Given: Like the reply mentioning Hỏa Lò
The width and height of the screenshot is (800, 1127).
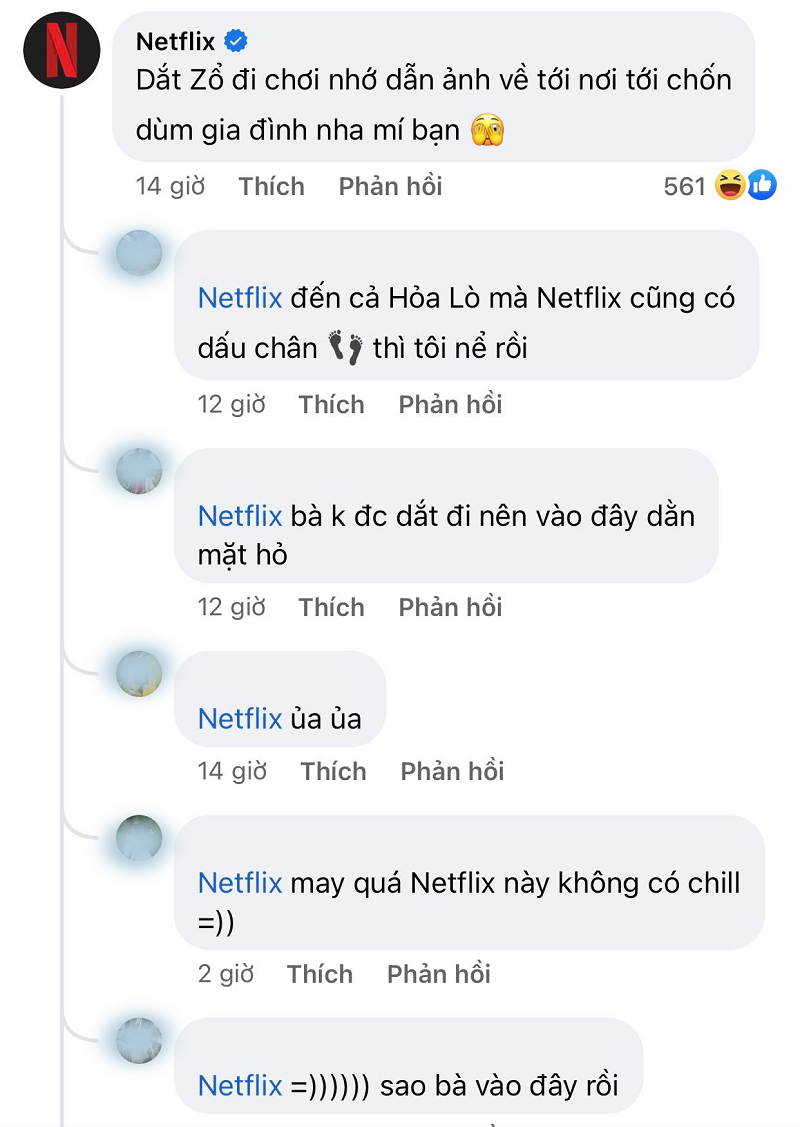Looking at the screenshot, I should tap(331, 404).
